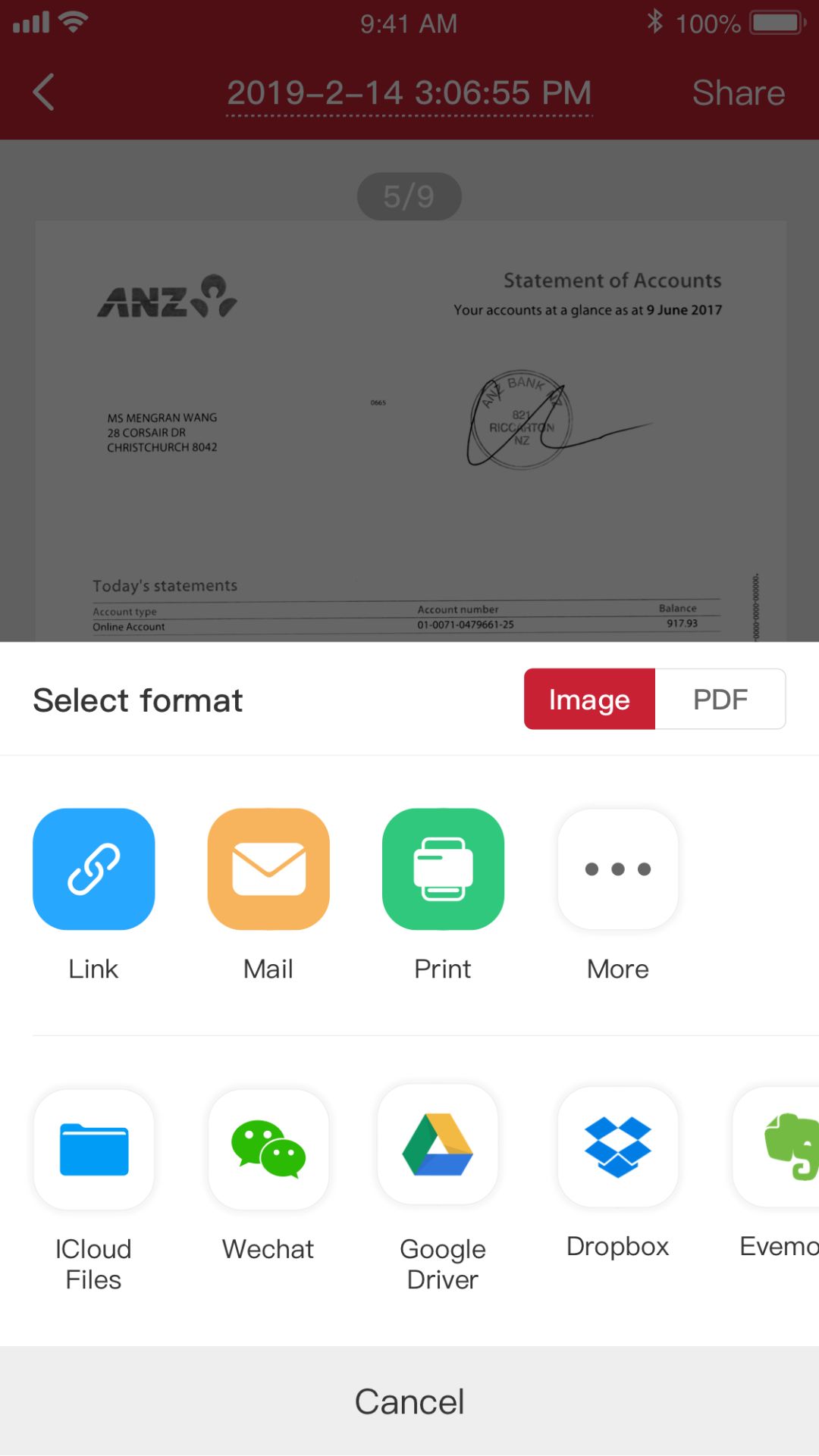
Task: Share the document to Wechat
Action: [268, 1150]
